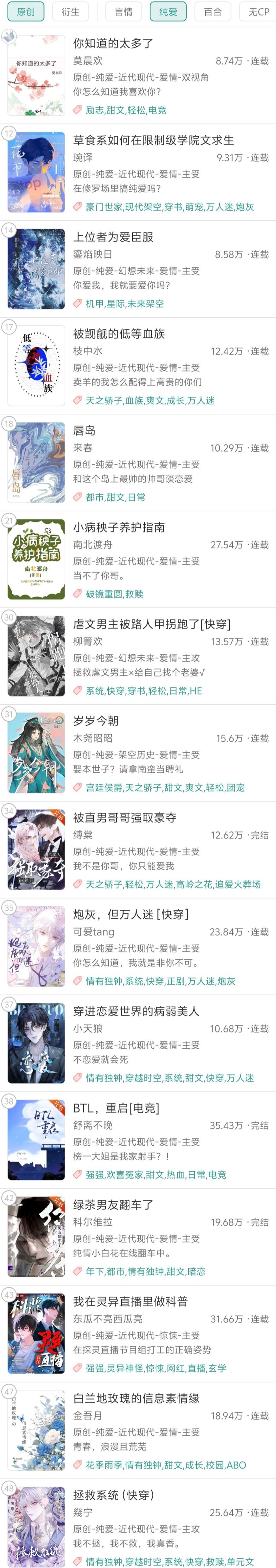
Task: Open novel 你知道的太多了
Action: click(113, 44)
